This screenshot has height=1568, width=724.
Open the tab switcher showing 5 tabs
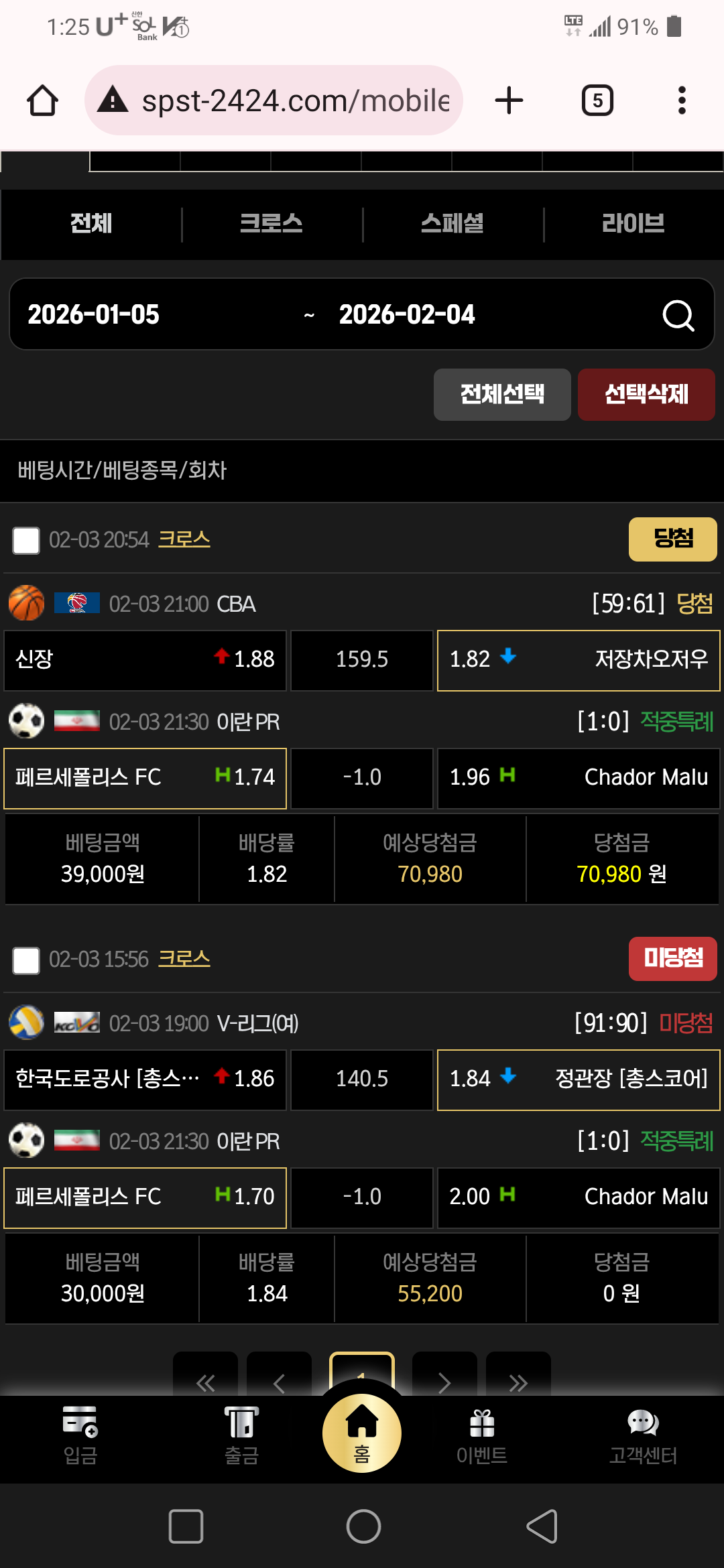pyautogui.click(x=597, y=101)
